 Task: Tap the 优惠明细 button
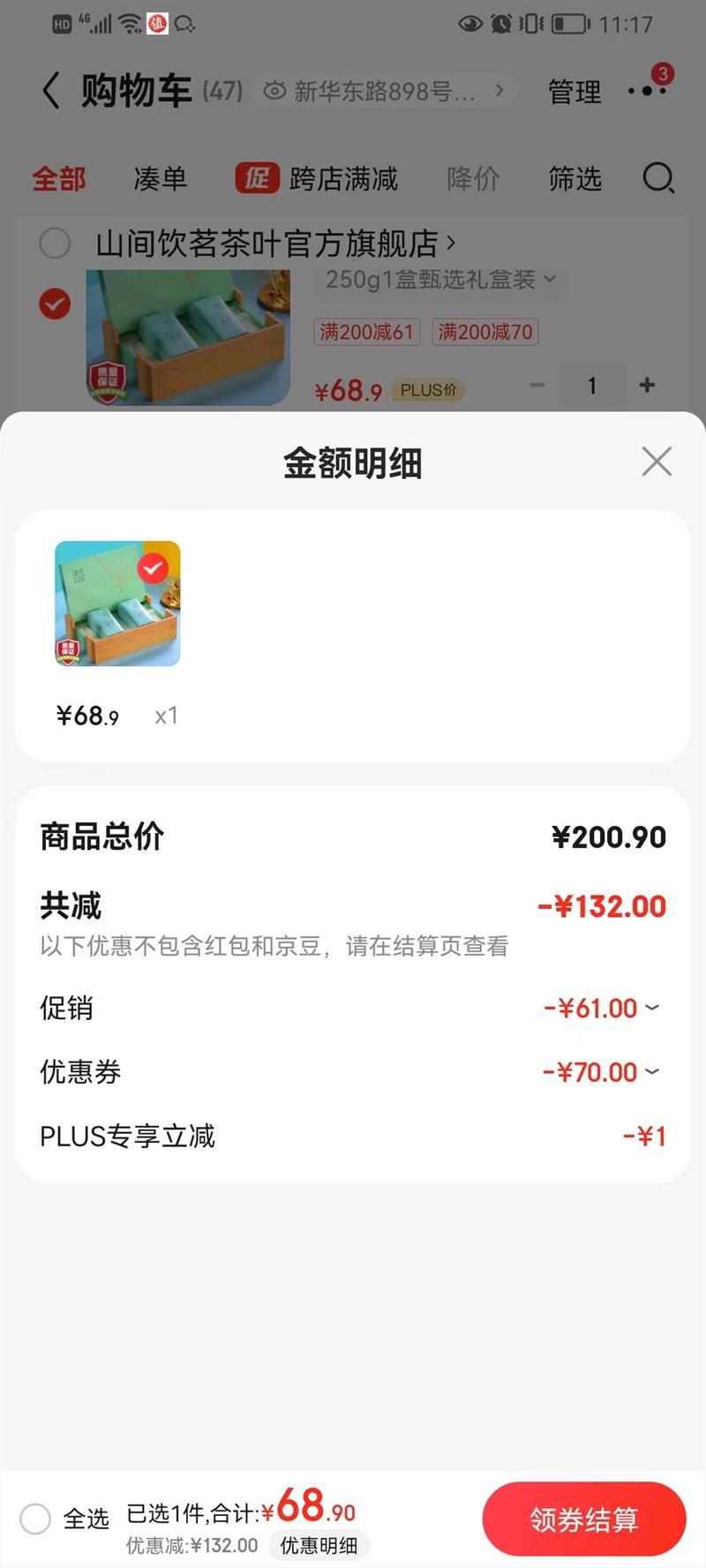(x=319, y=1545)
